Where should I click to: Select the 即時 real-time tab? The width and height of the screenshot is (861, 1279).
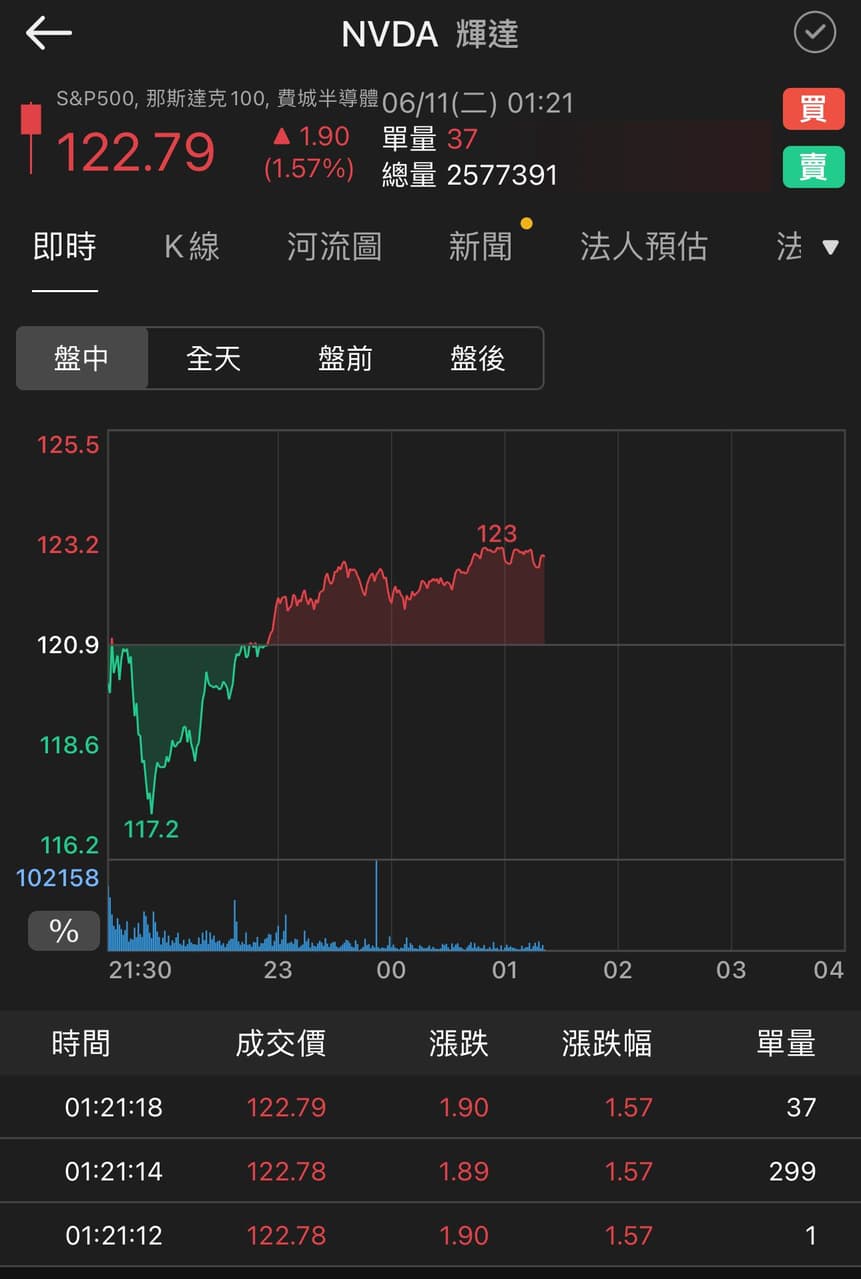point(64,247)
